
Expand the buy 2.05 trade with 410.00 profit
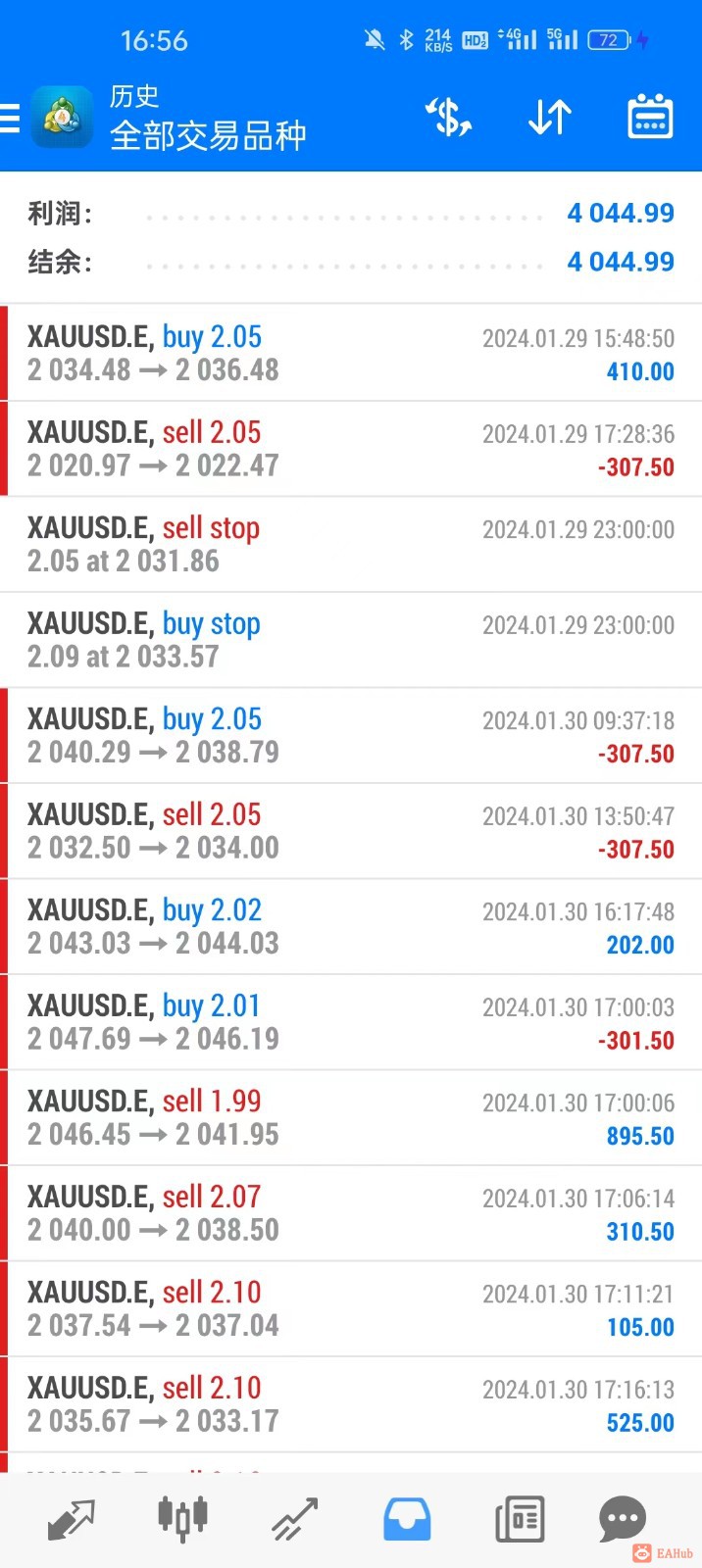click(x=351, y=353)
